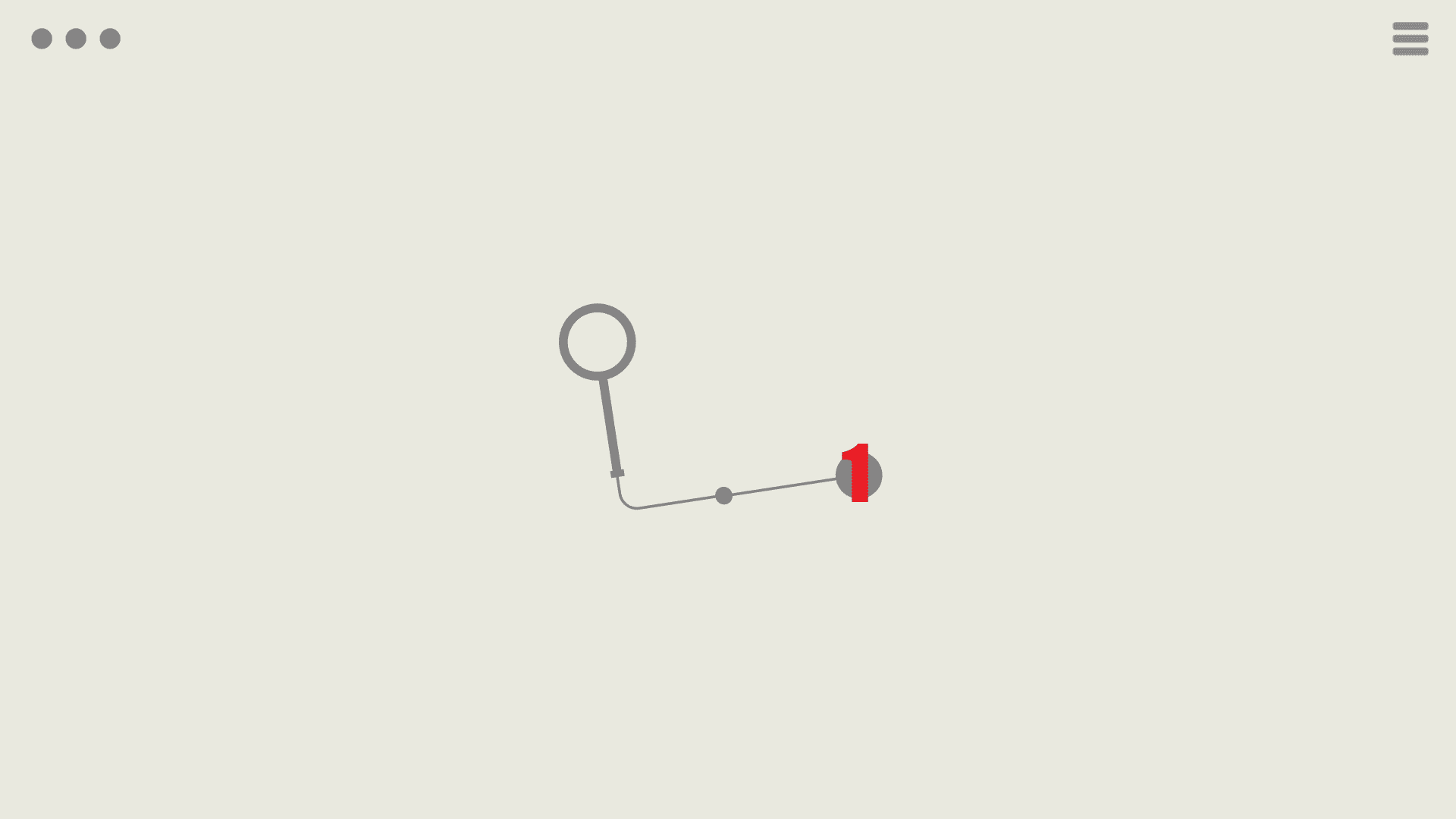Tap the small dot on the line
Screen dimensions: 1456x819
[x=723, y=496]
